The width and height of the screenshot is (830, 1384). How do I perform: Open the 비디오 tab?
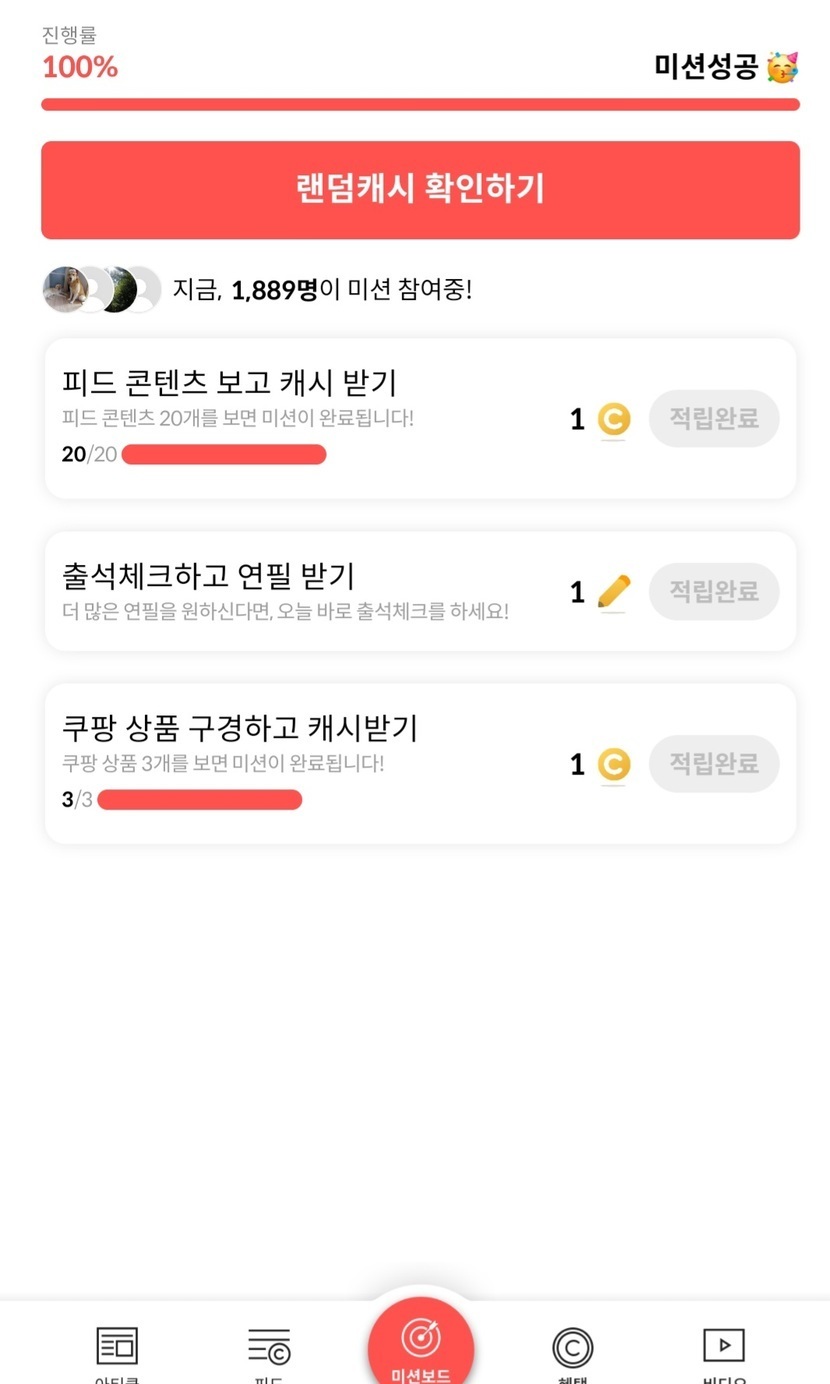click(x=724, y=1350)
